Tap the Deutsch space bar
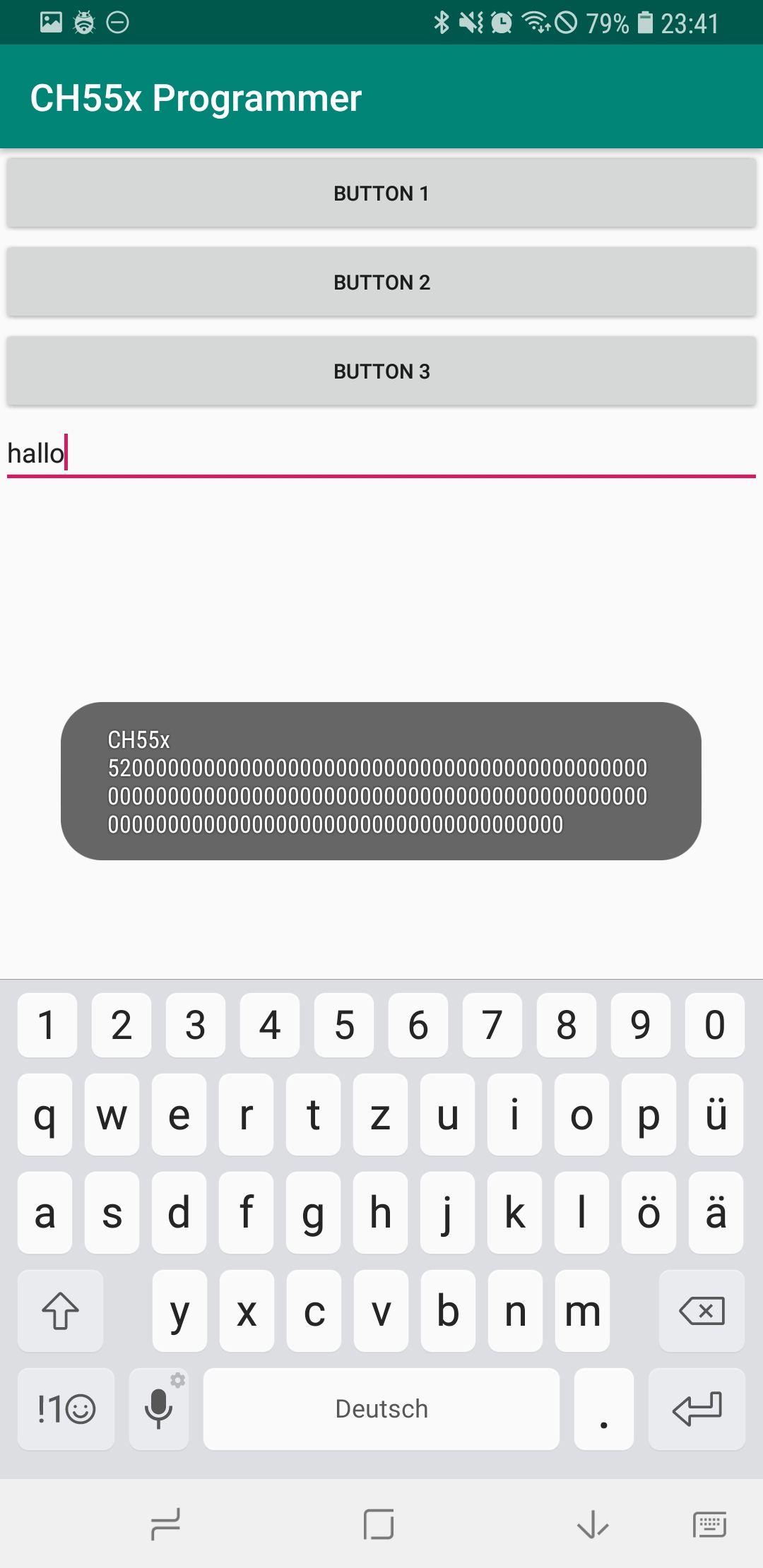 [381, 1409]
